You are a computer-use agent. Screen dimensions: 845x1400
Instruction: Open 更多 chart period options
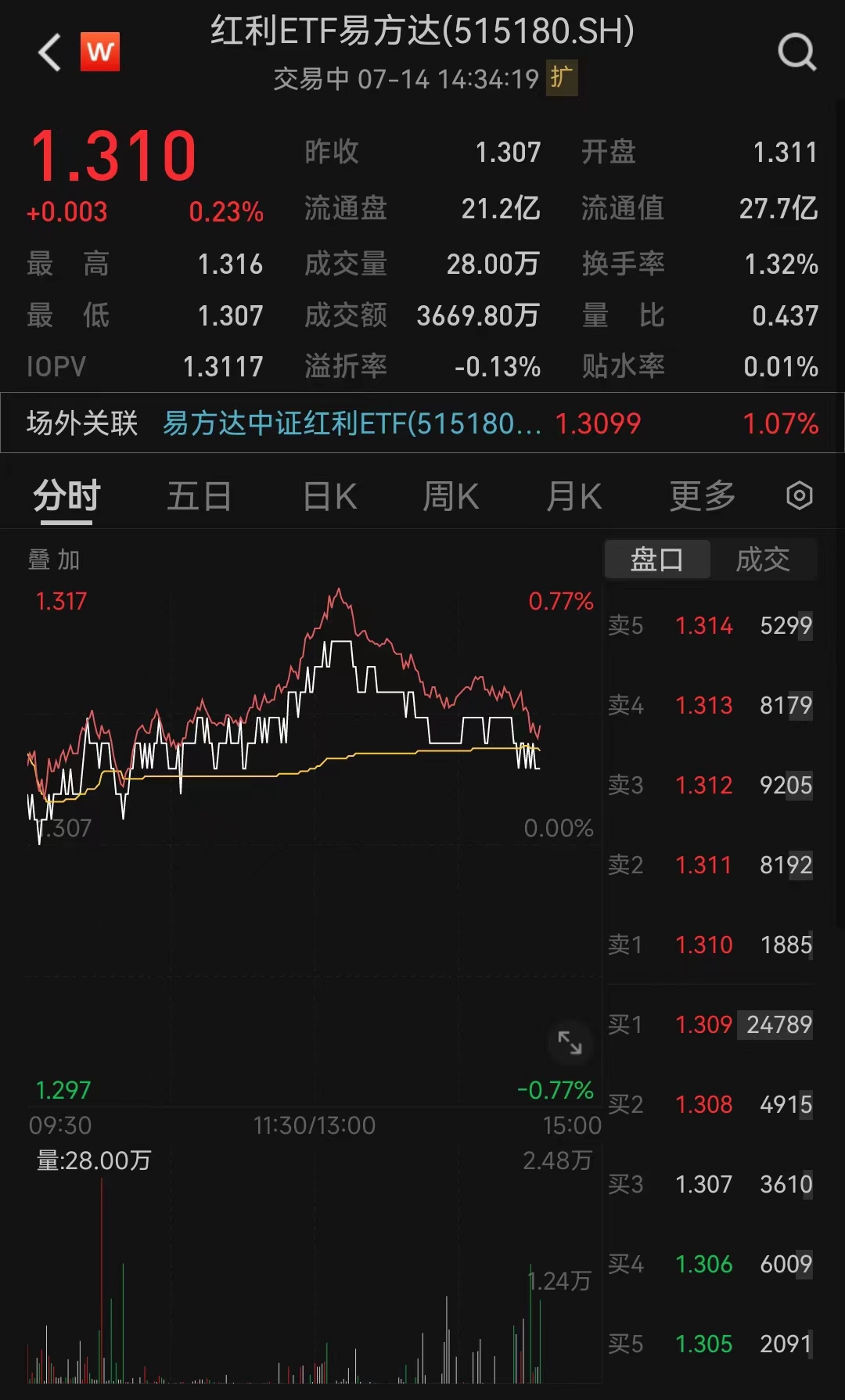pyautogui.click(x=702, y=496)
